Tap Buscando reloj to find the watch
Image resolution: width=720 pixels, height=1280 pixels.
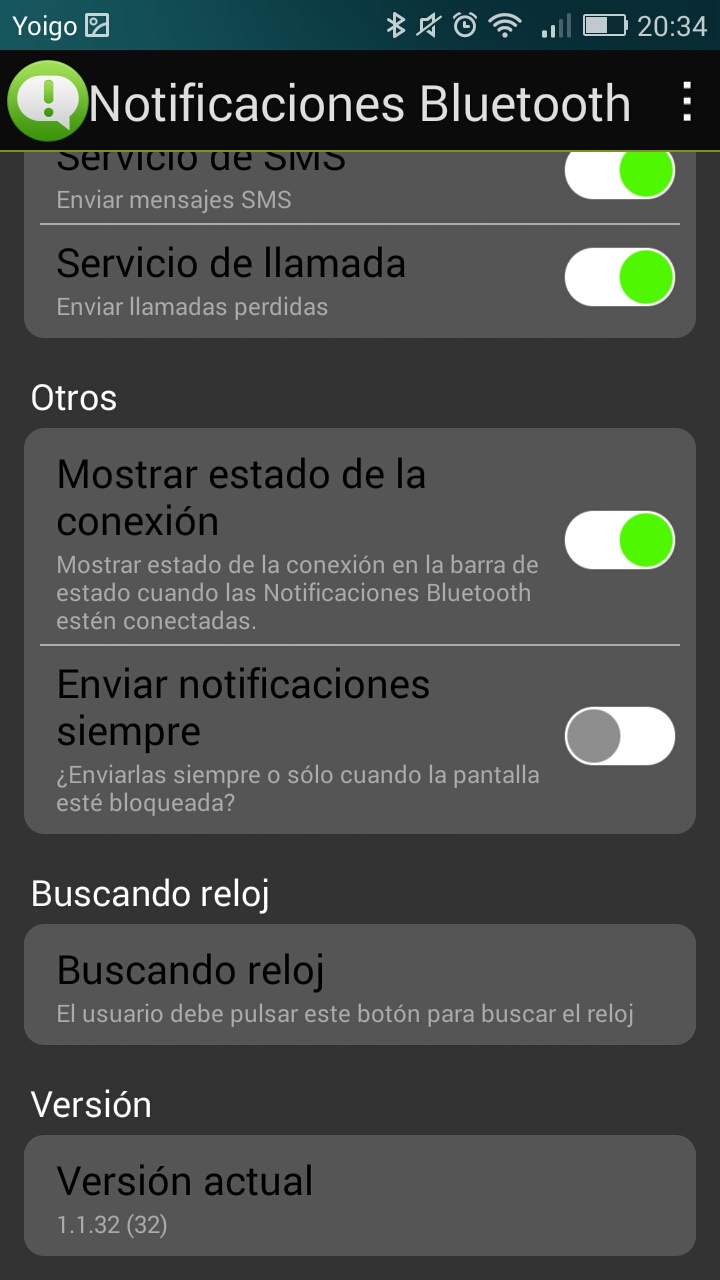click(x=360, y=985)
